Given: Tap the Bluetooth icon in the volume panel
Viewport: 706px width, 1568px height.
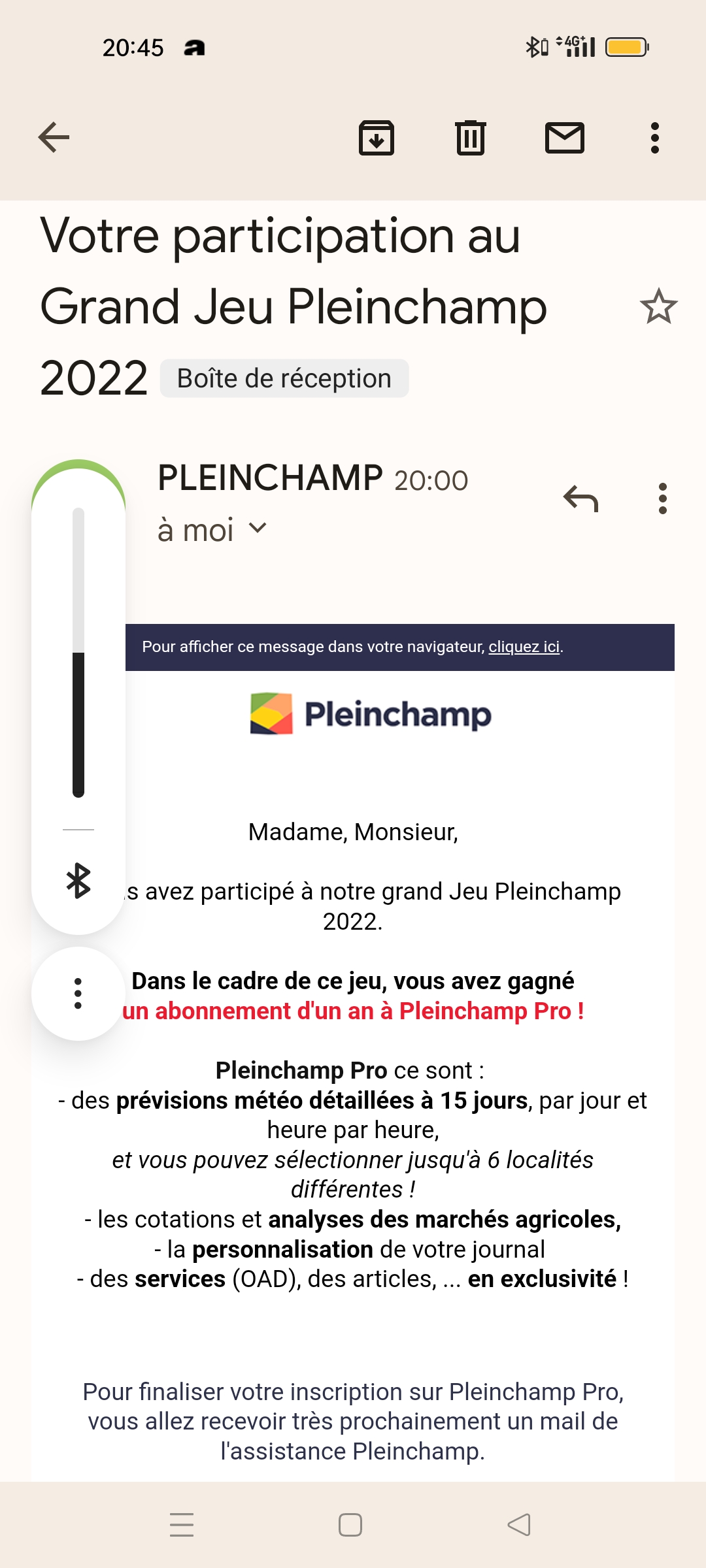Looking at the screenshot, I should (x=78, y=881).
